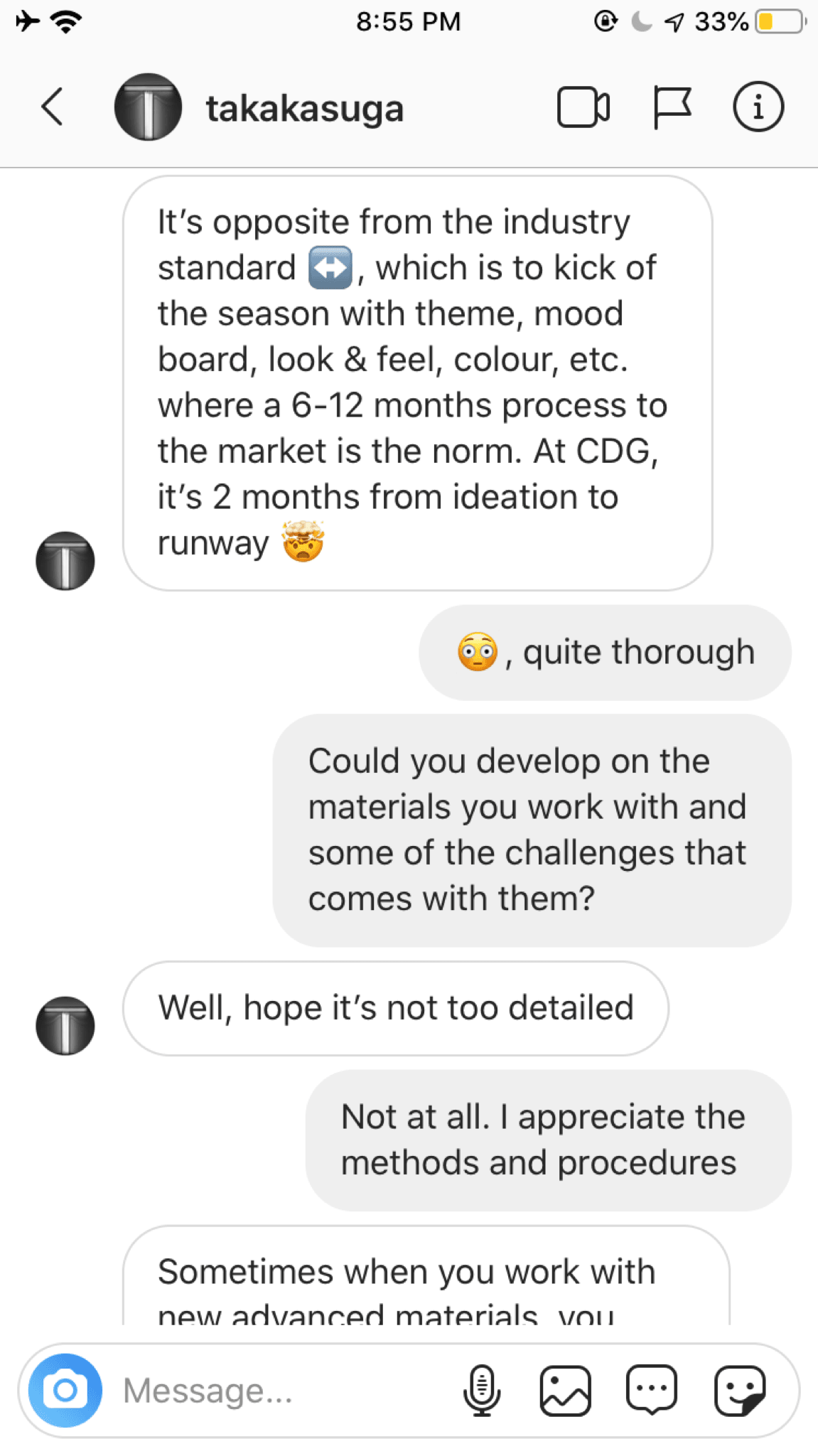Go back to the inbox

pyautogui.click(x=52, y=107)
